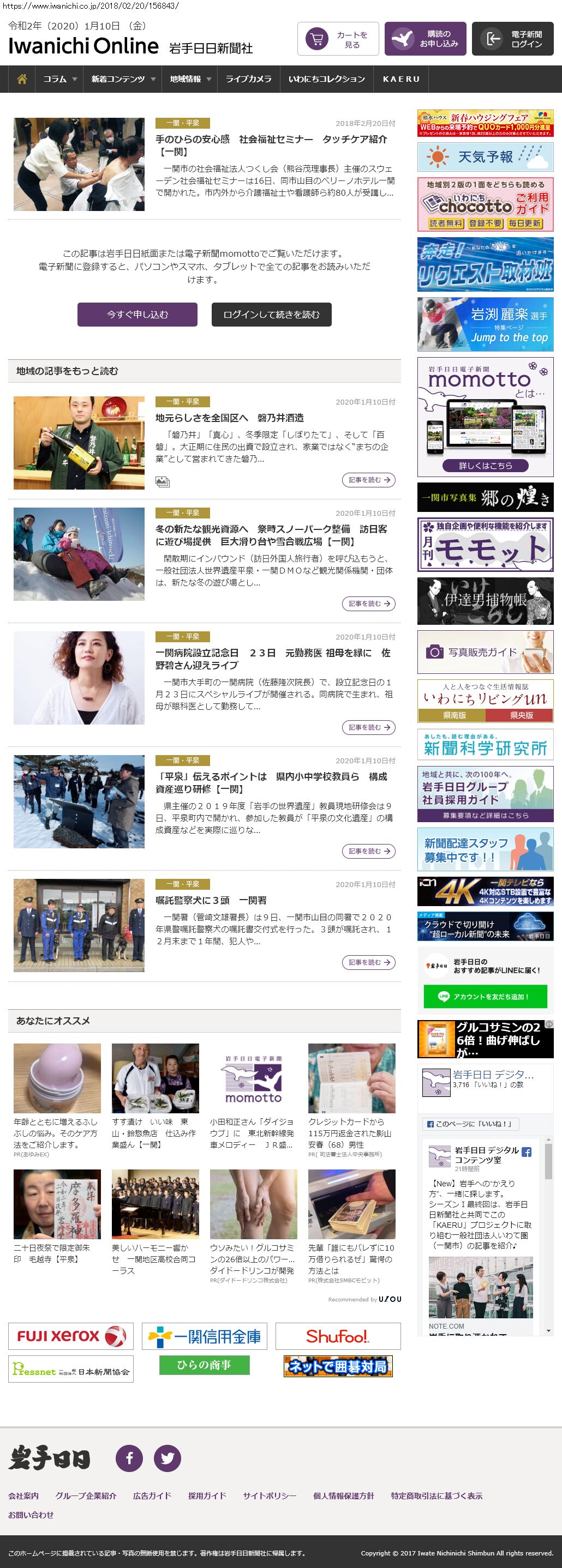Viewport: 562px width, 1568px height.
Task: Open the cart with カートを見る
Action: point(338,40)
